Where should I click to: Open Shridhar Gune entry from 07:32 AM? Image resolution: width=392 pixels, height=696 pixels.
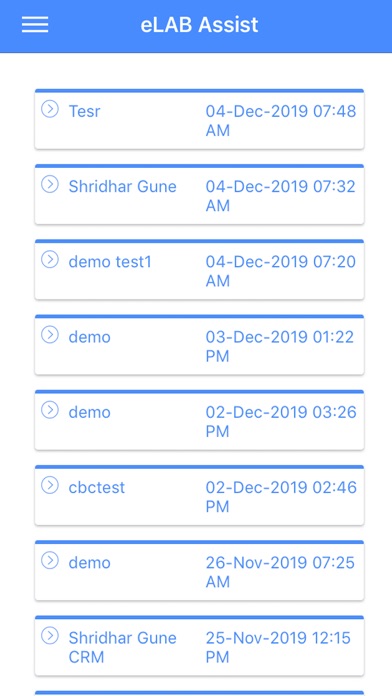199,194
